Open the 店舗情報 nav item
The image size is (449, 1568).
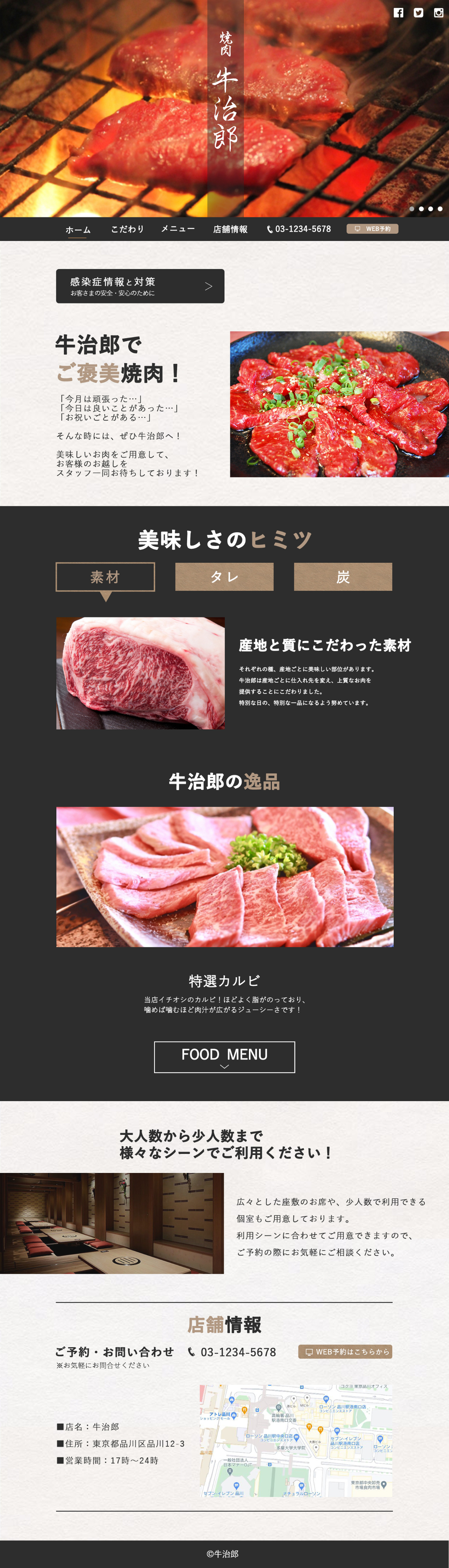[x=230, y=229]
